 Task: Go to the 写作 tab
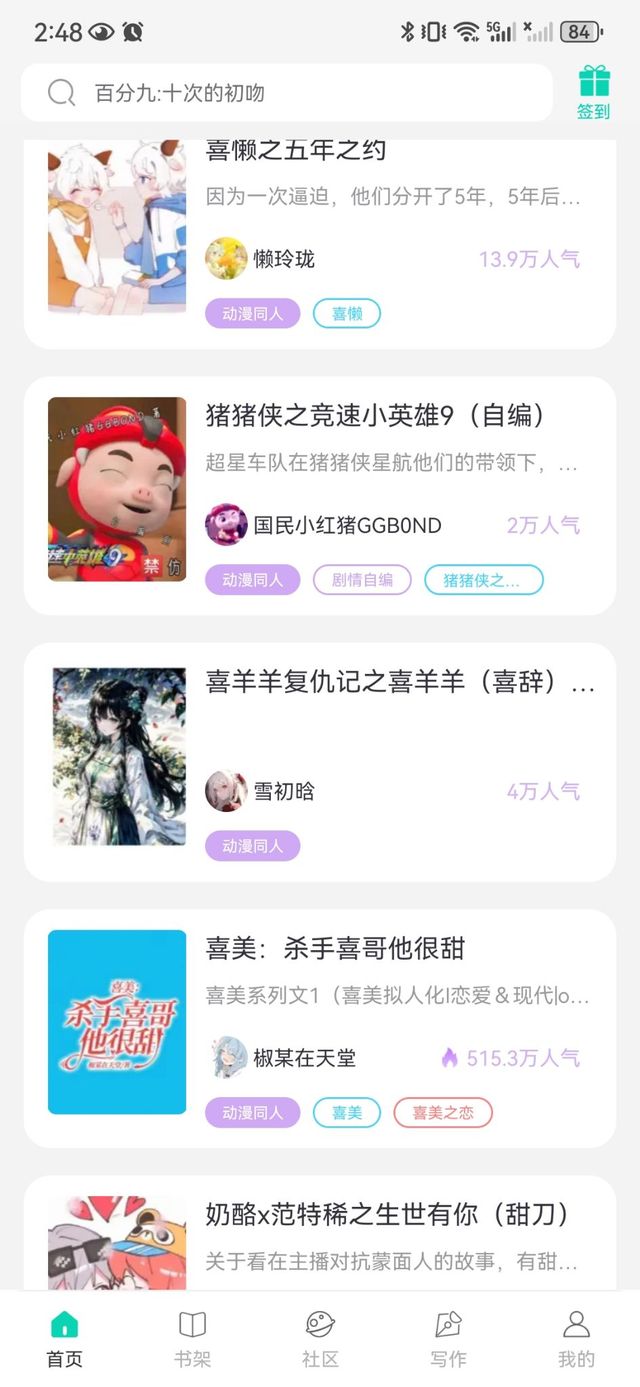pyautogui.click(x=448, y=1338)
